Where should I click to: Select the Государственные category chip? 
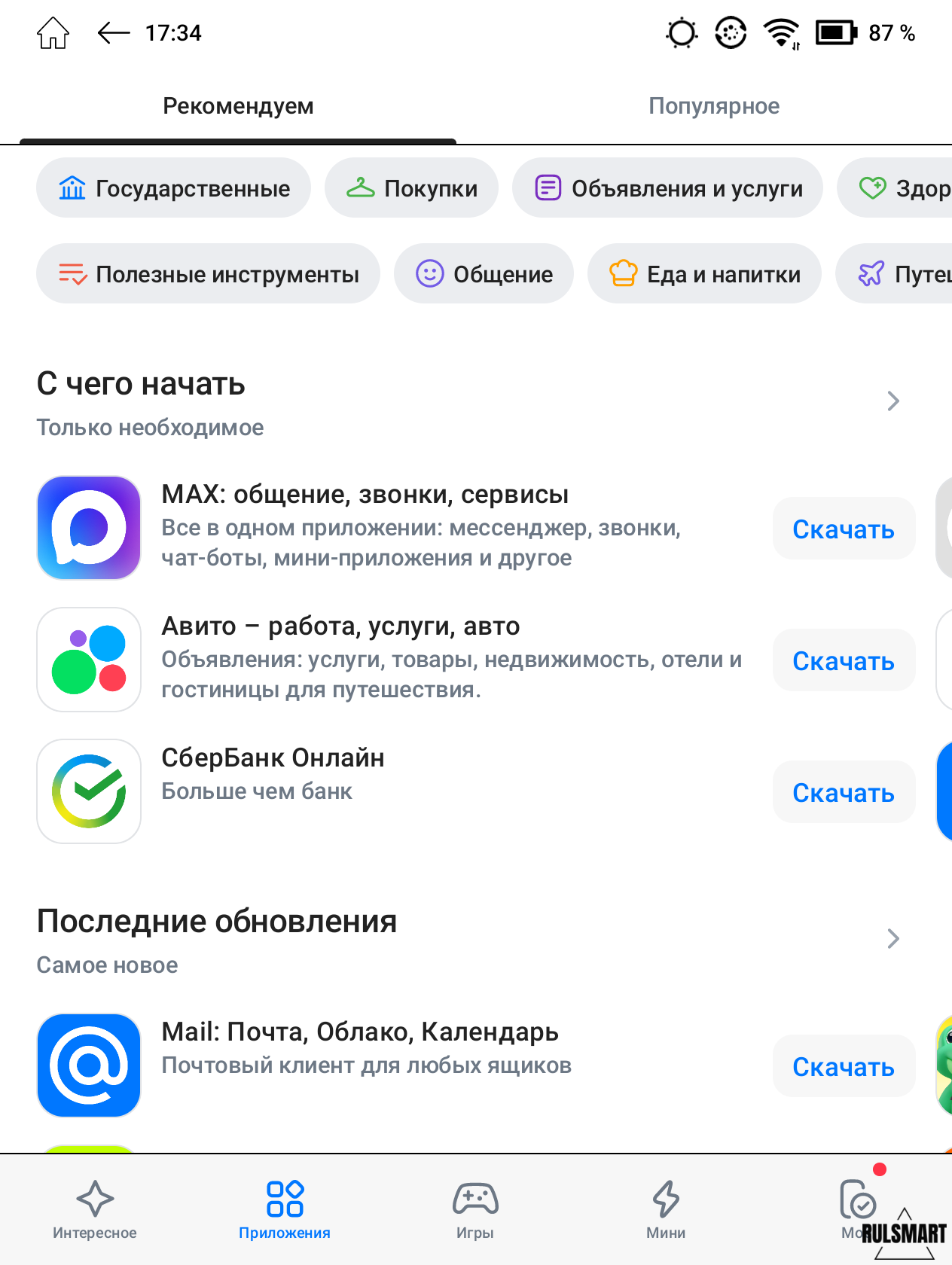tap(173, 188)
